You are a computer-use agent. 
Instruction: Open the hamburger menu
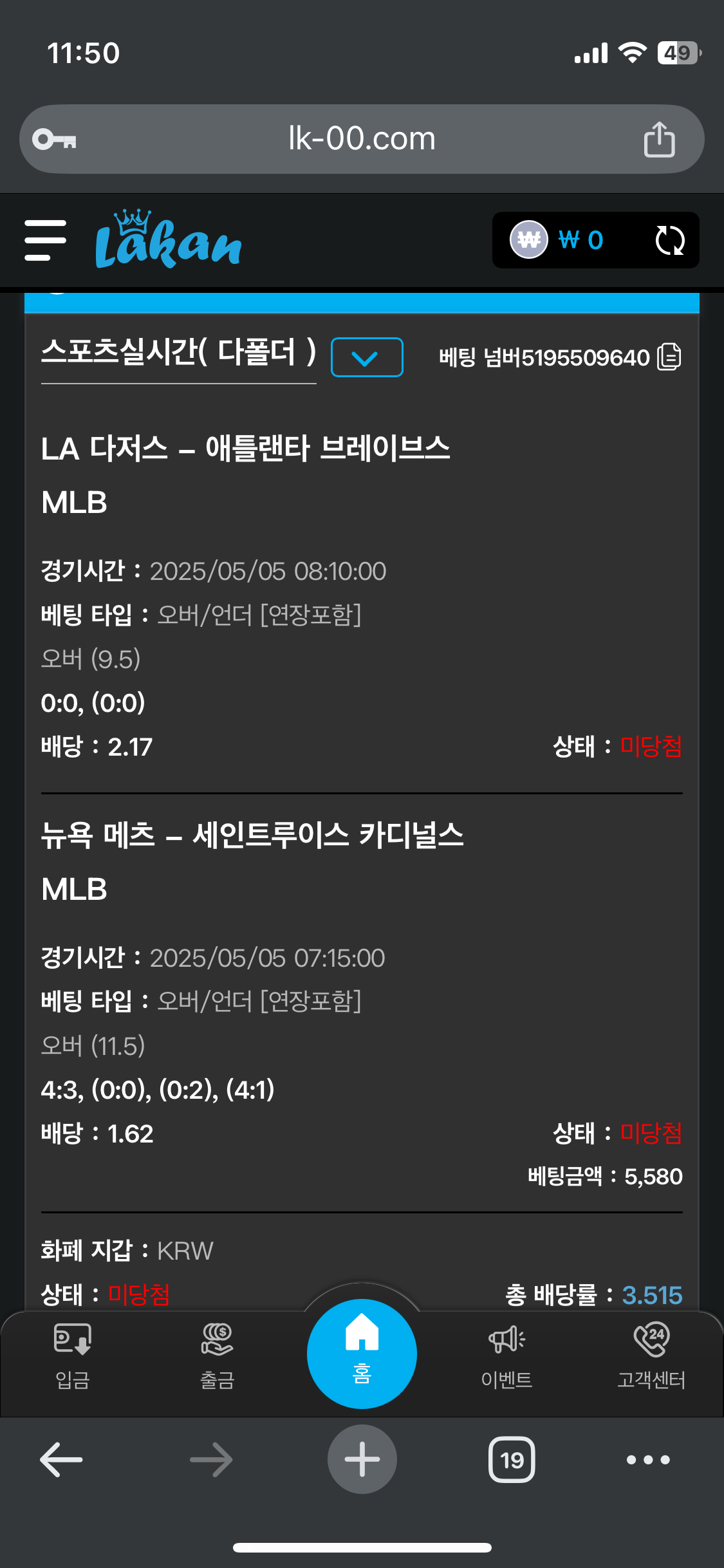point(45,240)
